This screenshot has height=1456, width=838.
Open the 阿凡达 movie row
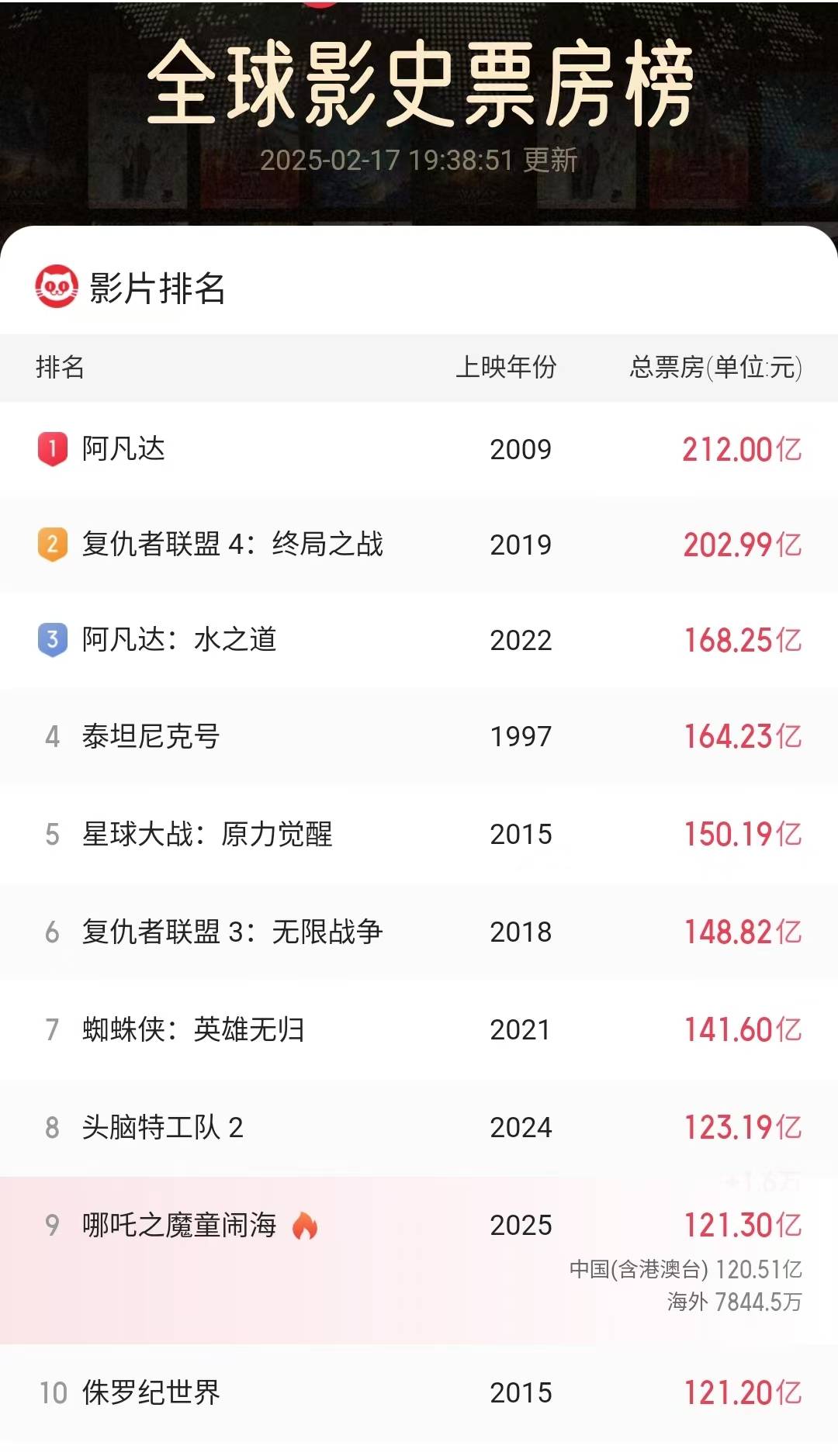pos(419,449)
